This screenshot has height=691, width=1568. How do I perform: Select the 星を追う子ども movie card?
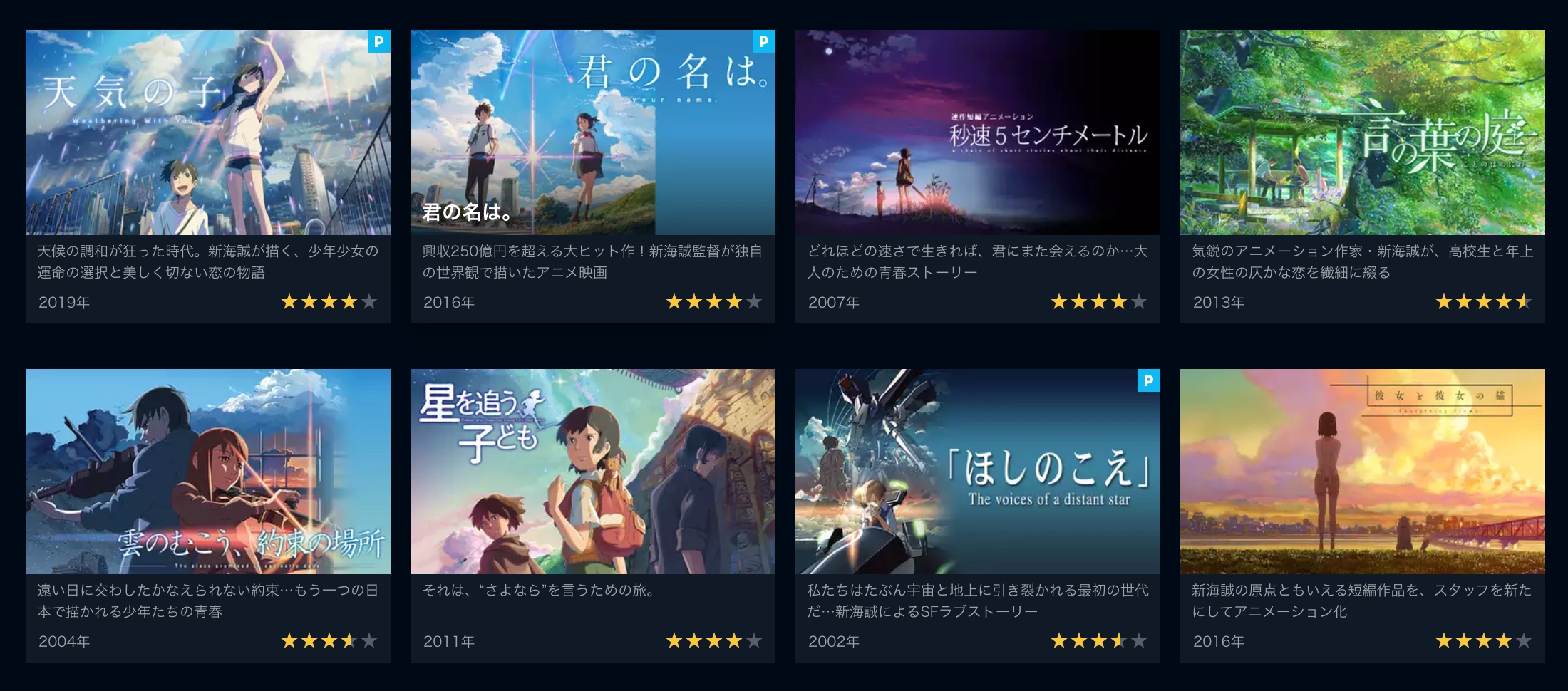coord(592,472)
